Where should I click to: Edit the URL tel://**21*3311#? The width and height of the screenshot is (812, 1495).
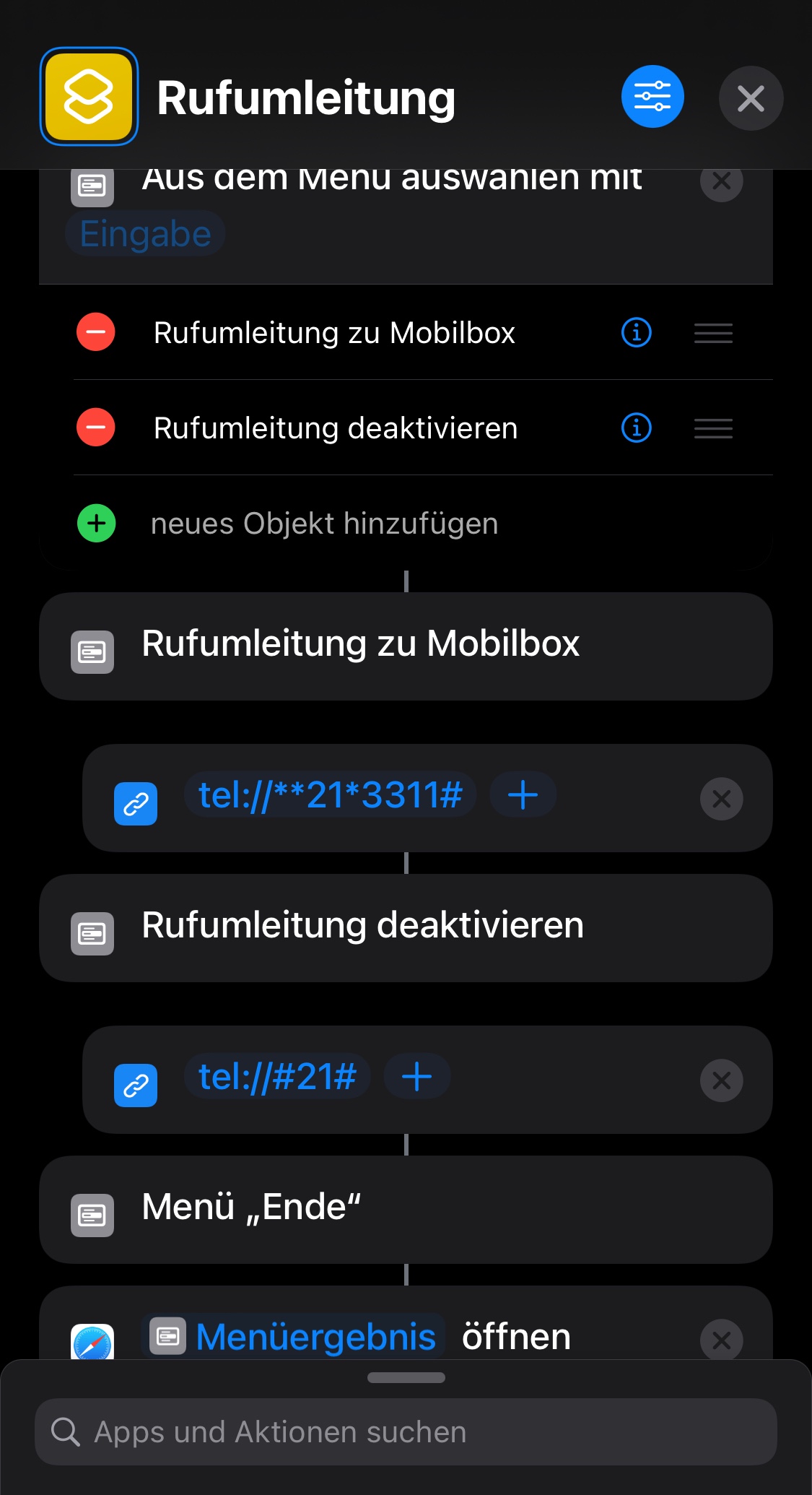330,795
